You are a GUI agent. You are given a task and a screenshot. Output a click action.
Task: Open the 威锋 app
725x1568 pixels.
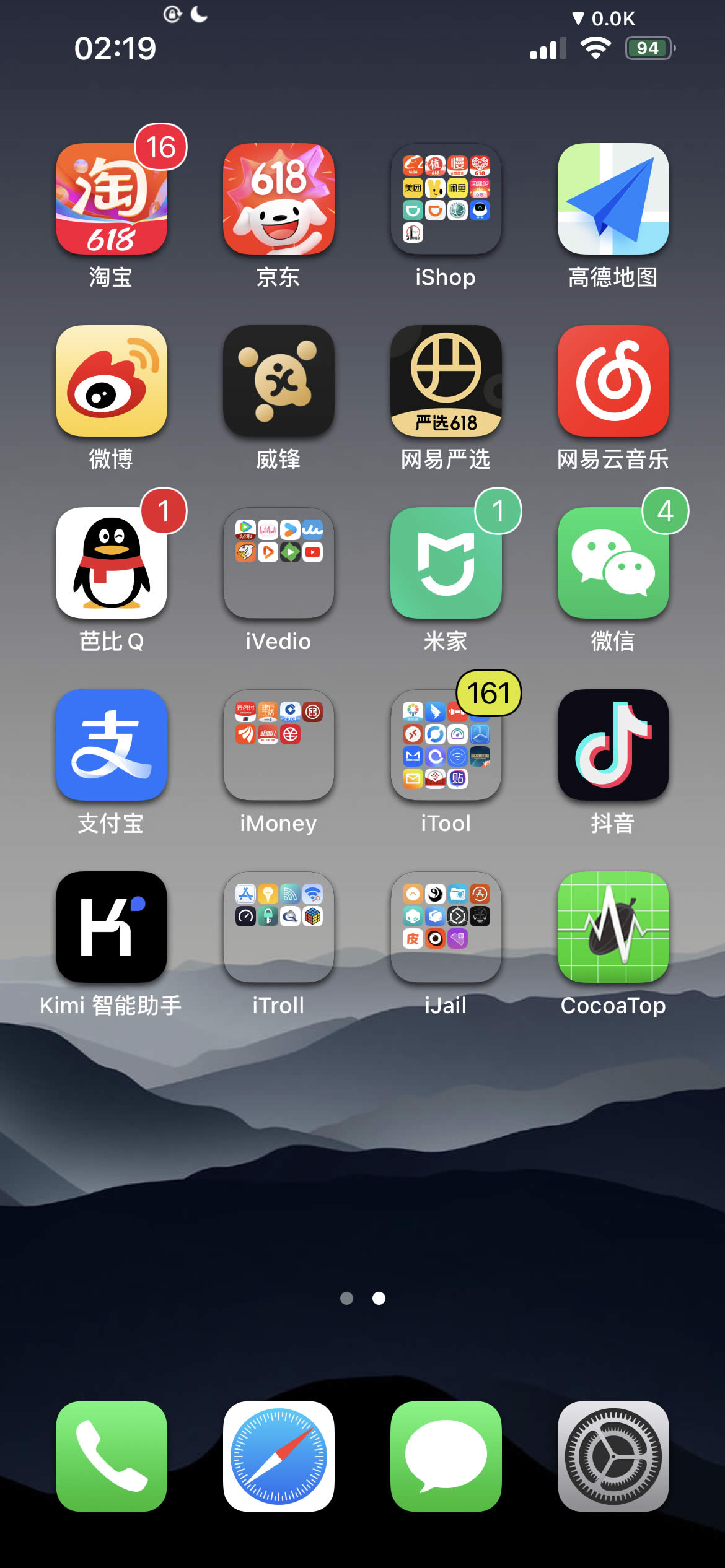click(x=279, y=381)
